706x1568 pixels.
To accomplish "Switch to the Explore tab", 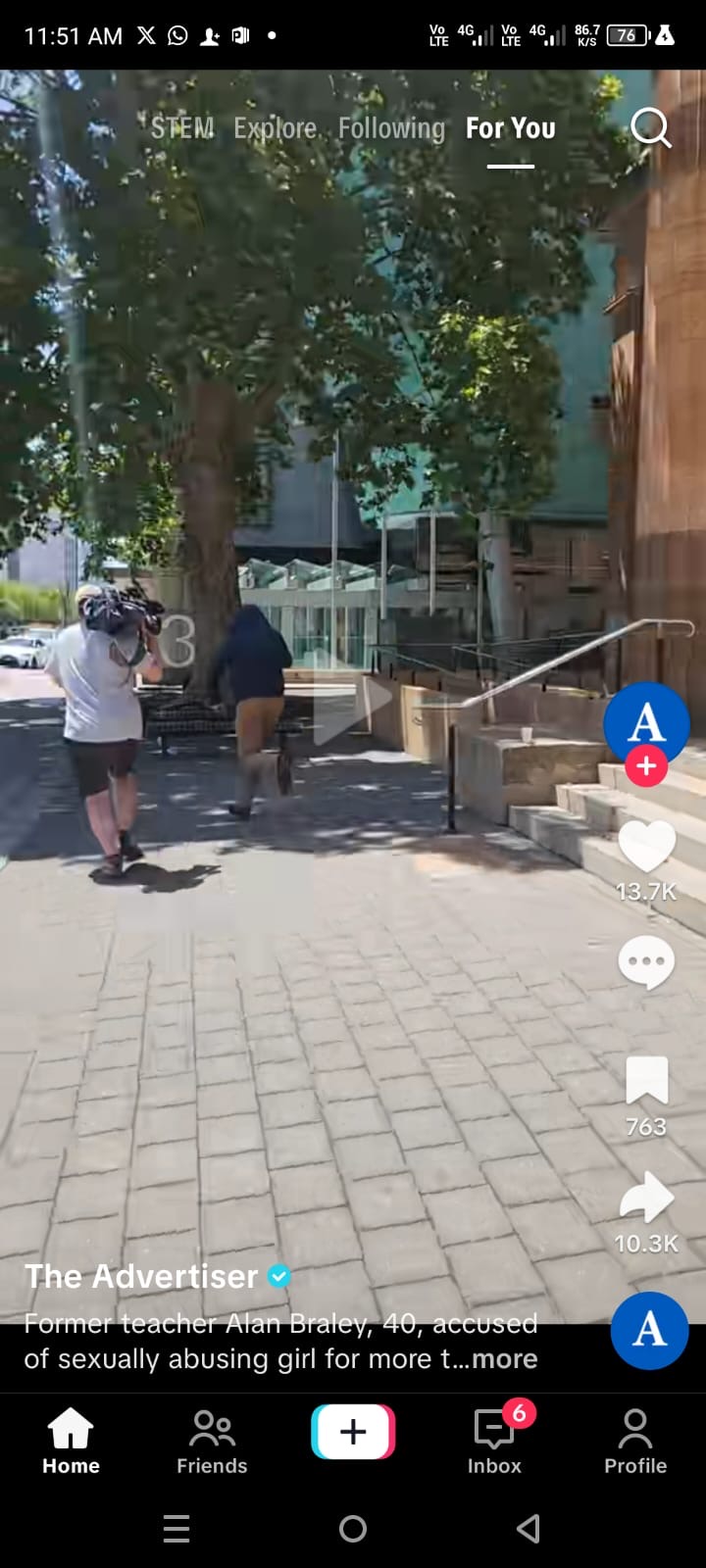I will pos(275,128).
